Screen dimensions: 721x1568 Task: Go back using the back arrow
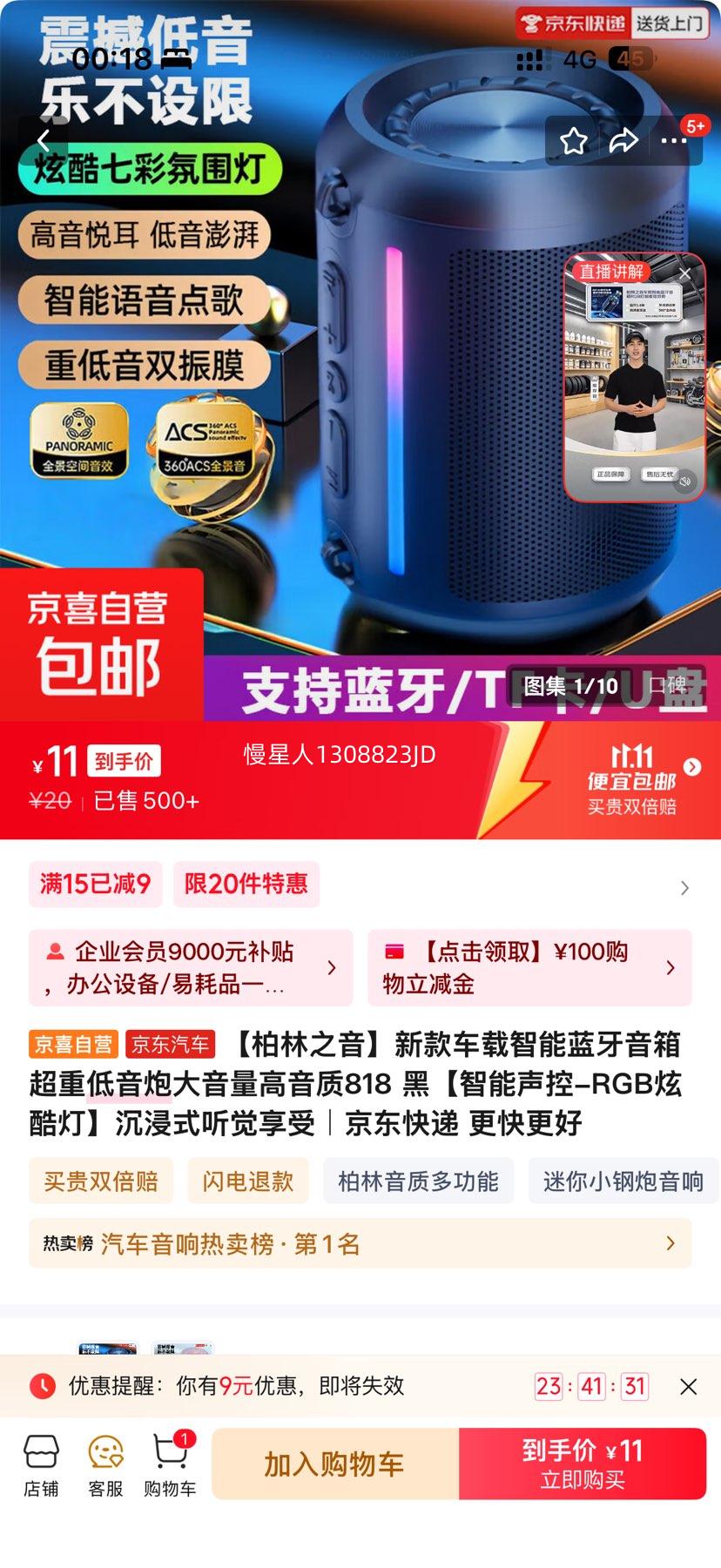coord(44,140)
